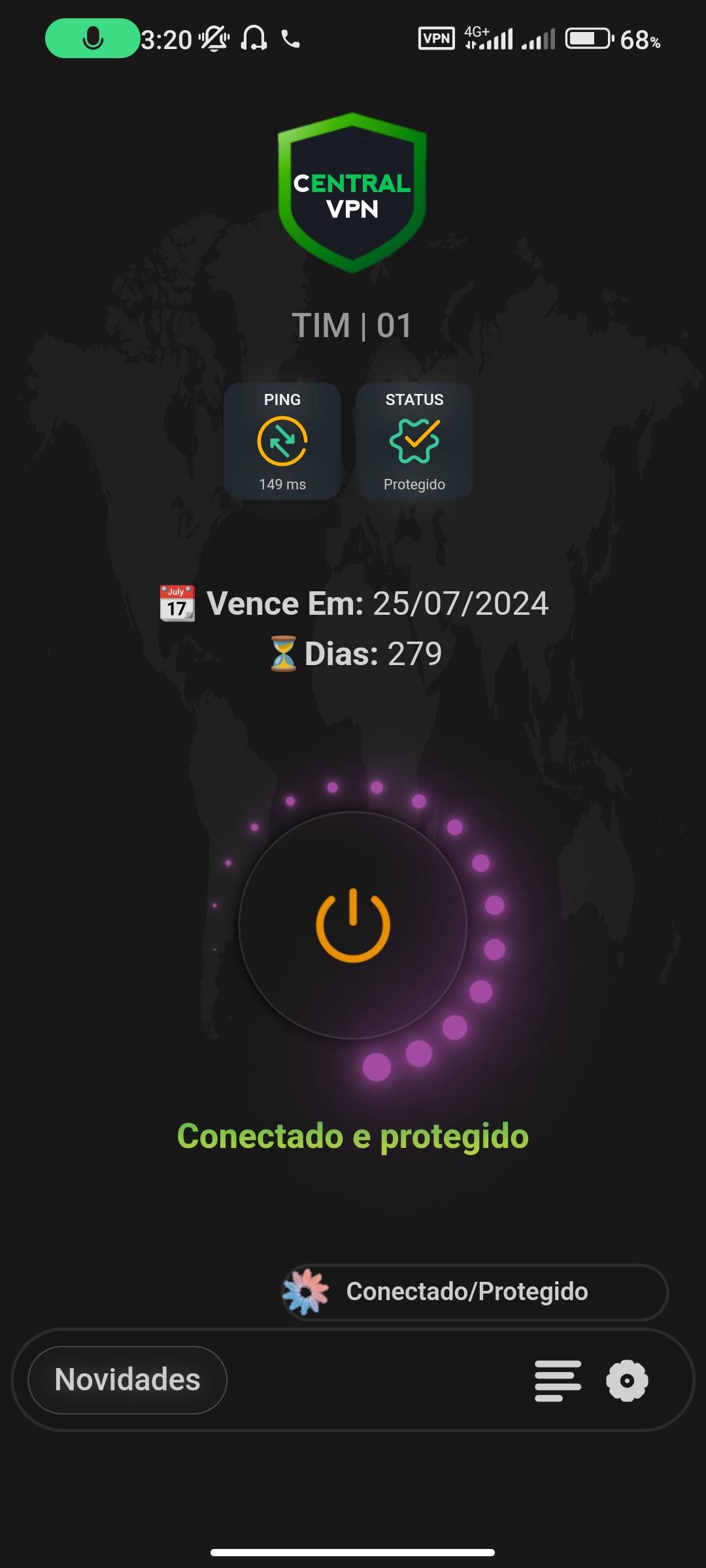Toggle the VPN power button off
The image size is (706, 1568).
[352, 924]
